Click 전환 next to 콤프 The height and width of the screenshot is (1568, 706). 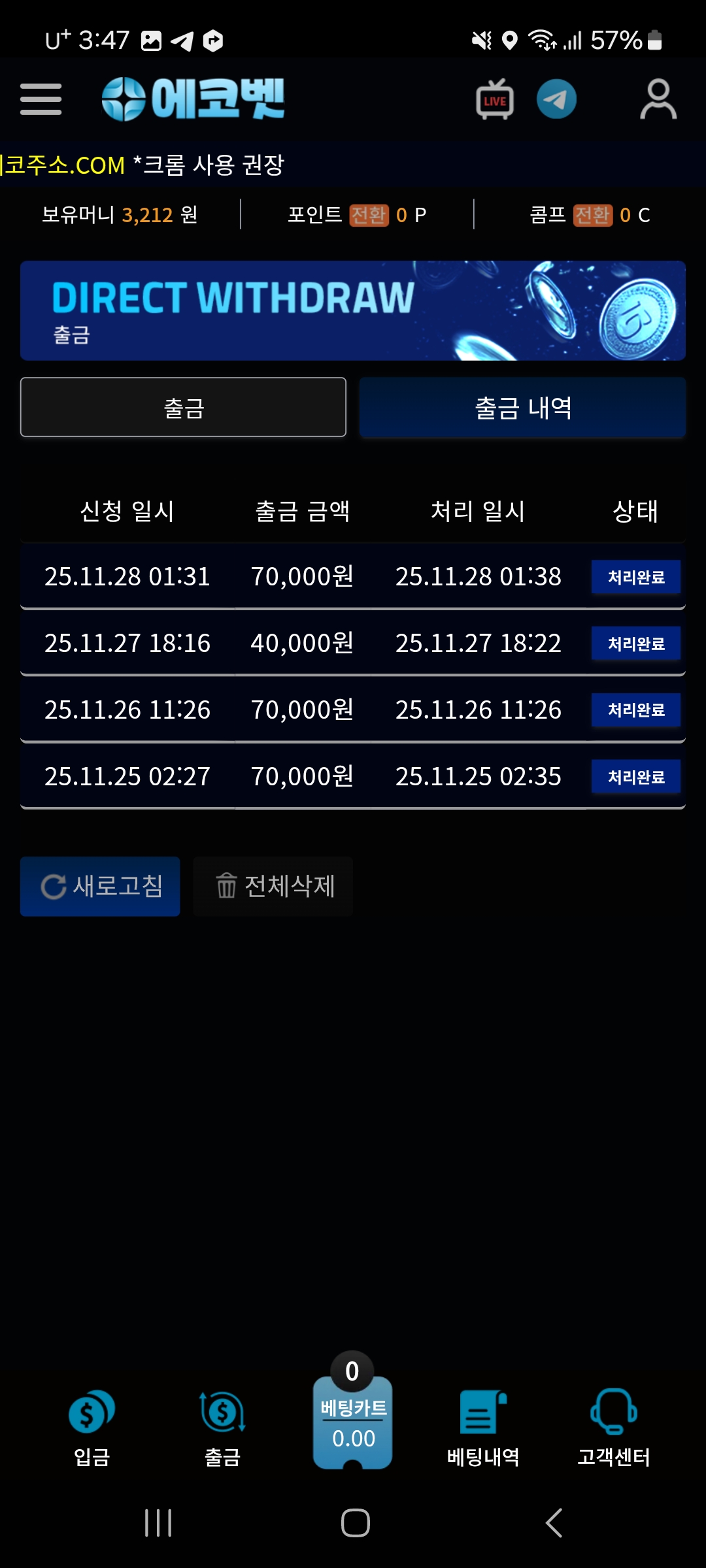click(x=594, y=214)
